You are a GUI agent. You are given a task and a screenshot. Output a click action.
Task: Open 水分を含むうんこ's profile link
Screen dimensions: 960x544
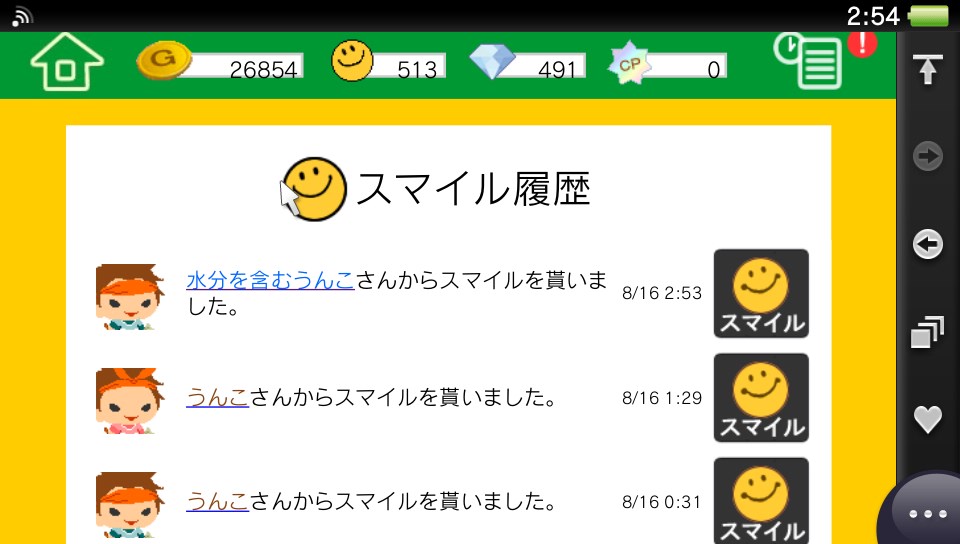tap(270, 281)
